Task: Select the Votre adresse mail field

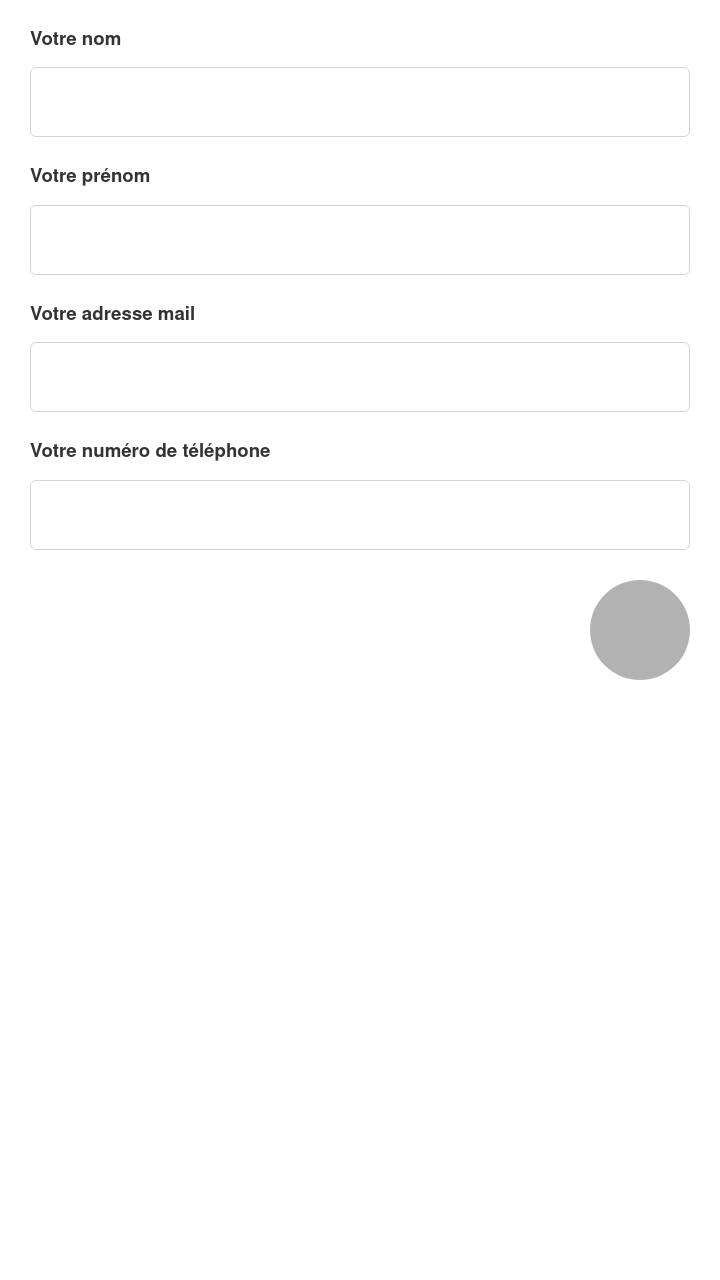Action: tap(360, 377)
